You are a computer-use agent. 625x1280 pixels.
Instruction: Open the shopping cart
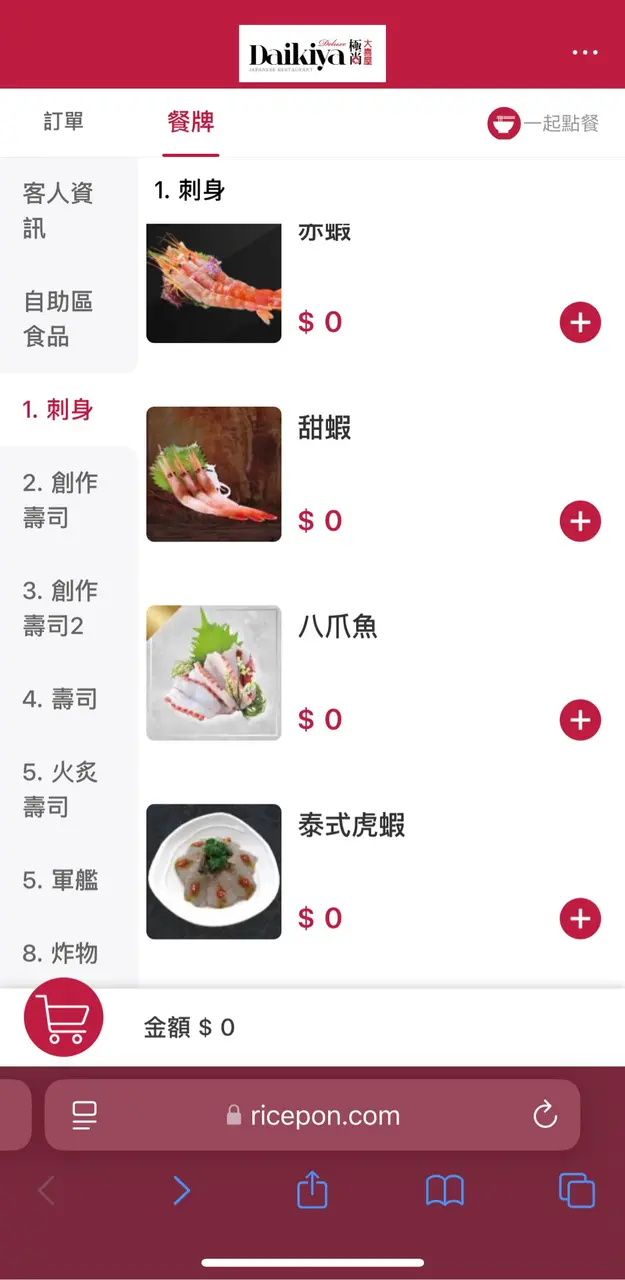pos(64,1018)
